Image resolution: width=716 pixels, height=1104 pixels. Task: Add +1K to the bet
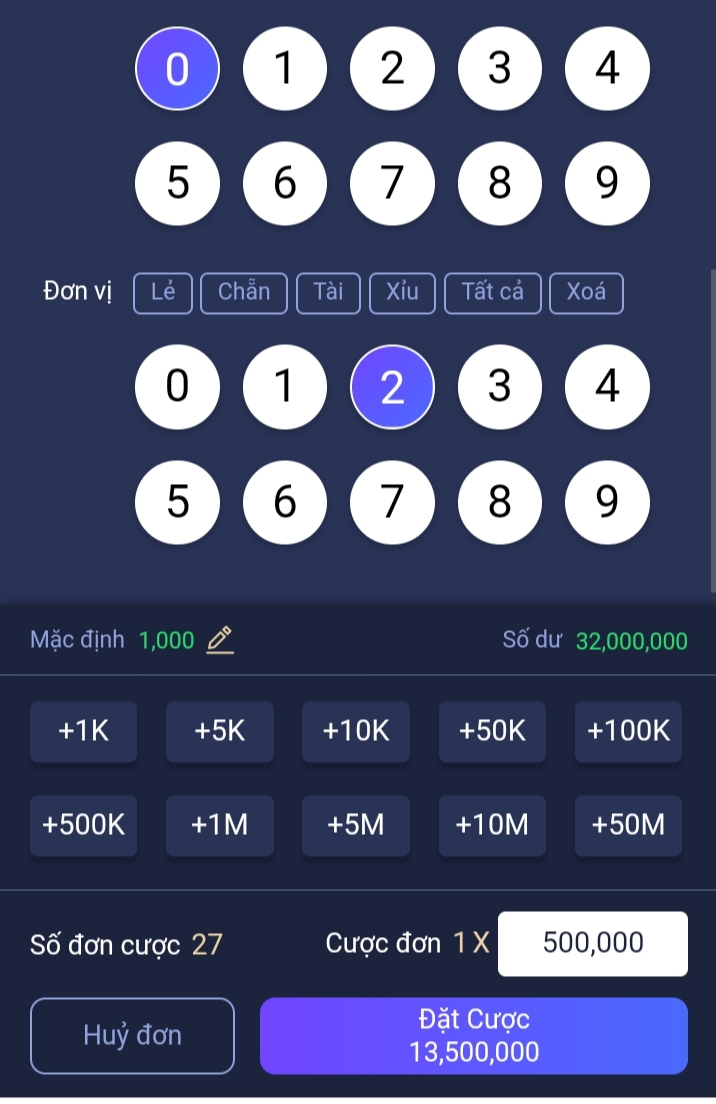coord(84,731)
